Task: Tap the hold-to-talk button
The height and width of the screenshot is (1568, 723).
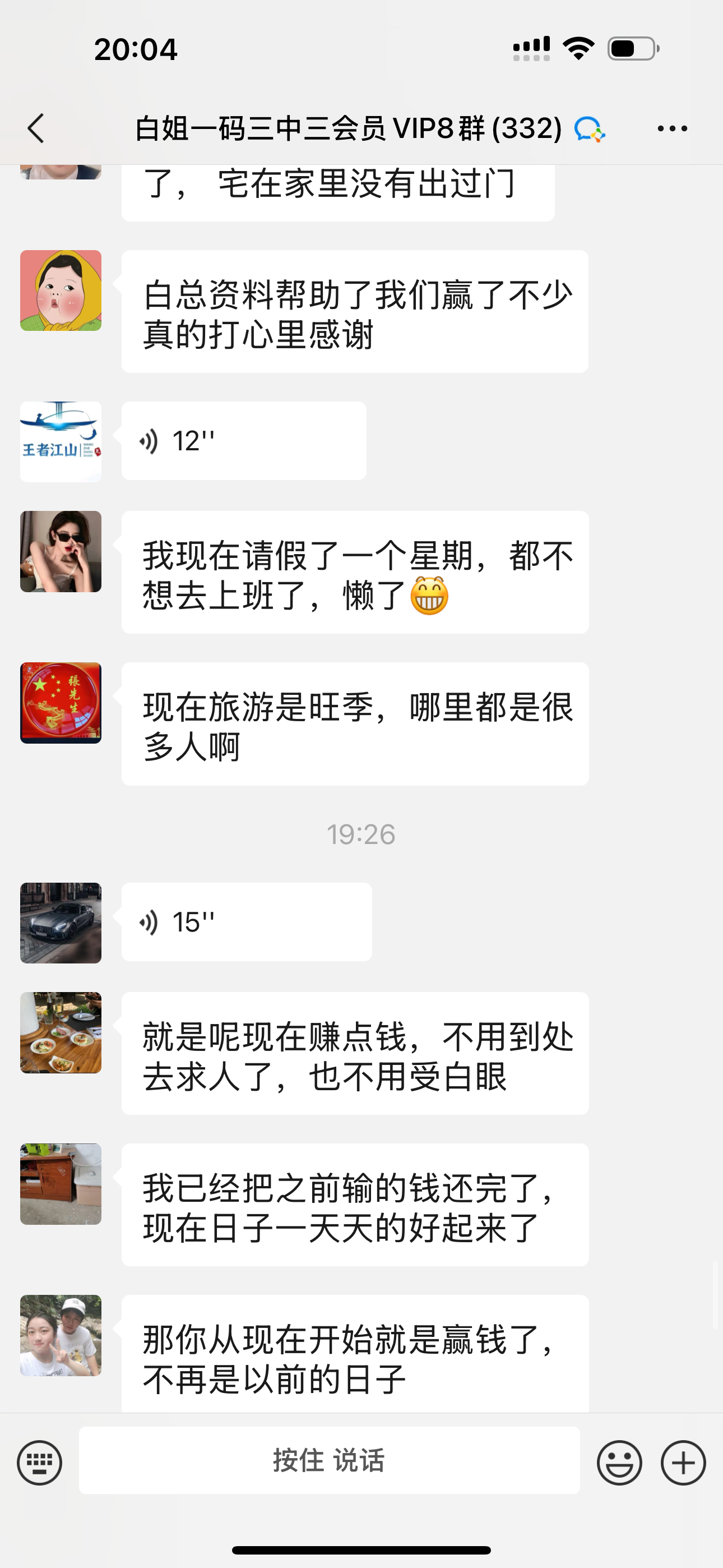Action: coord(328,1460)
